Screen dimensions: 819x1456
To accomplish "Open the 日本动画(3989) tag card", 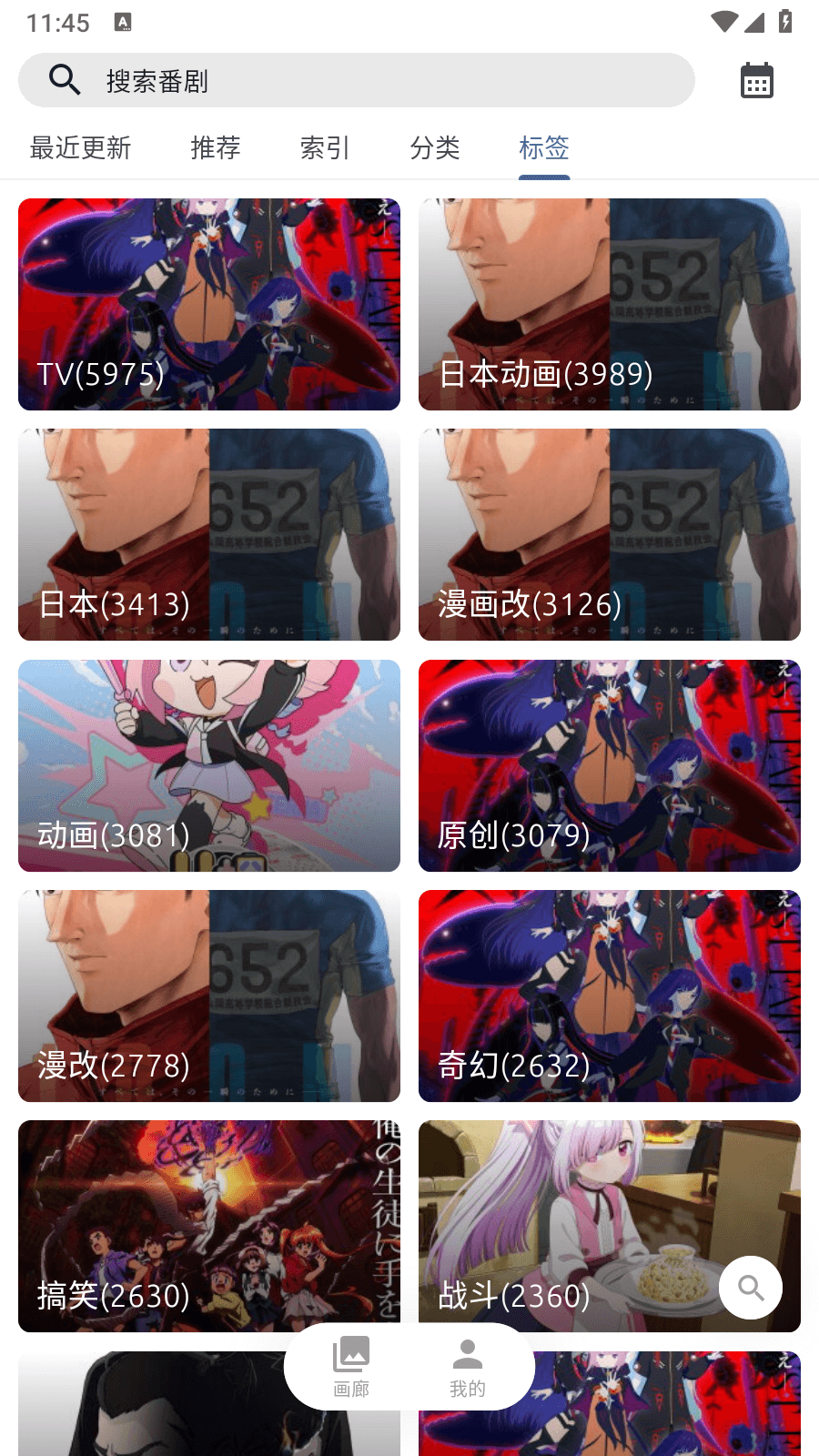I will tap(610, 304).
